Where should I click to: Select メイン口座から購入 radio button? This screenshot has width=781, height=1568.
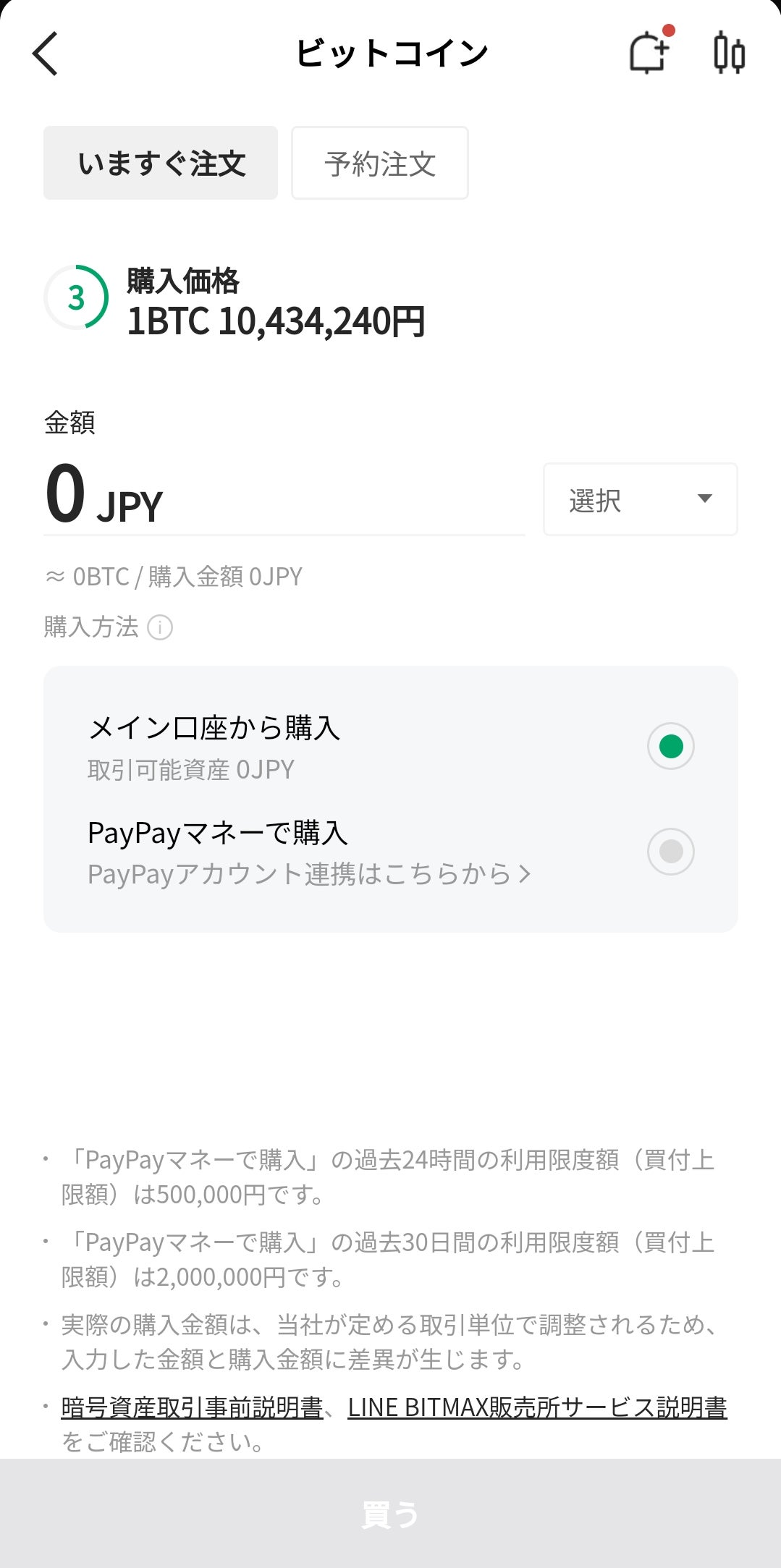click(x=670, y=746)
